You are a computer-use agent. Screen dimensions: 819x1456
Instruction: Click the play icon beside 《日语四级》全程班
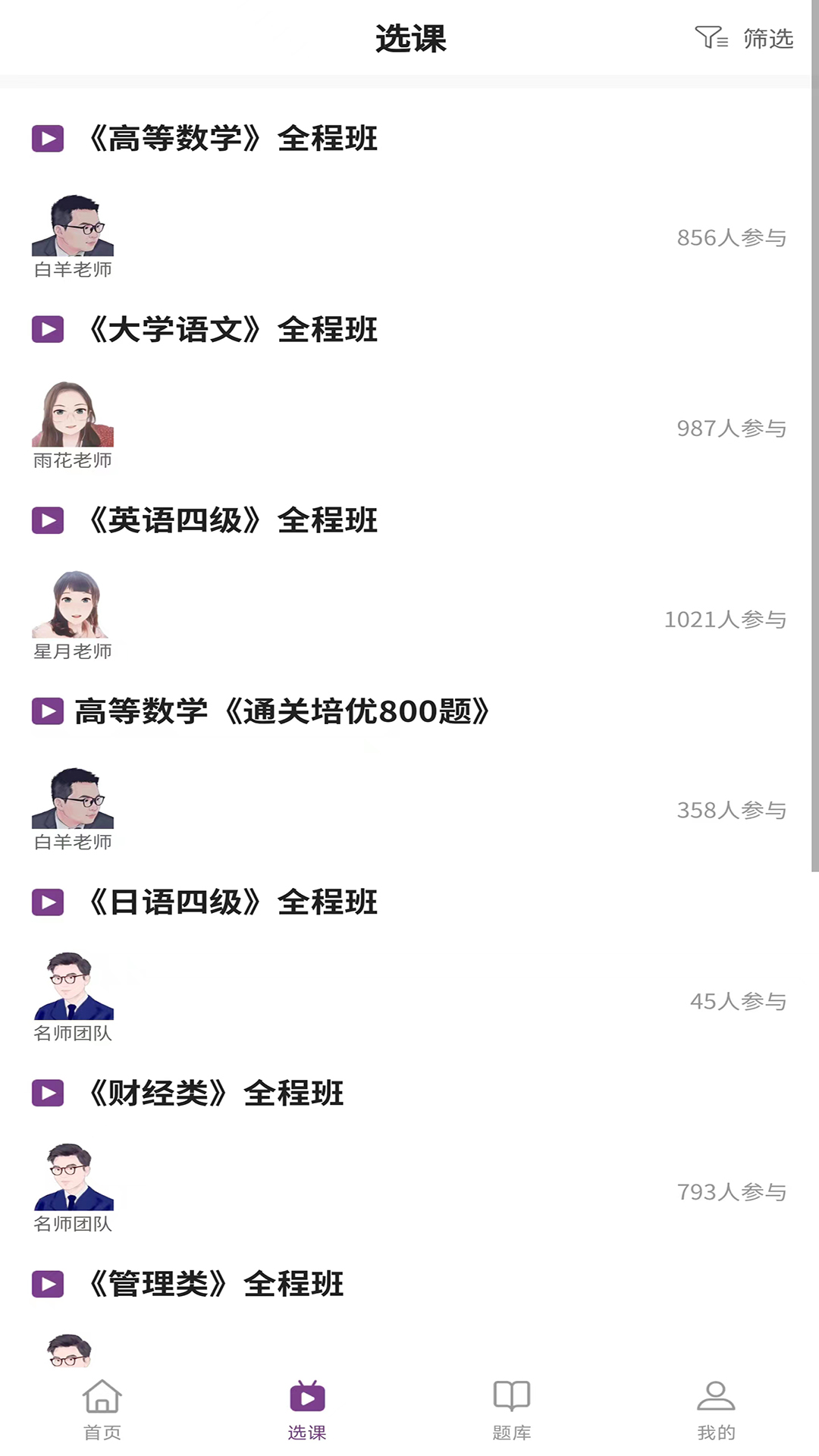[47, 902]
